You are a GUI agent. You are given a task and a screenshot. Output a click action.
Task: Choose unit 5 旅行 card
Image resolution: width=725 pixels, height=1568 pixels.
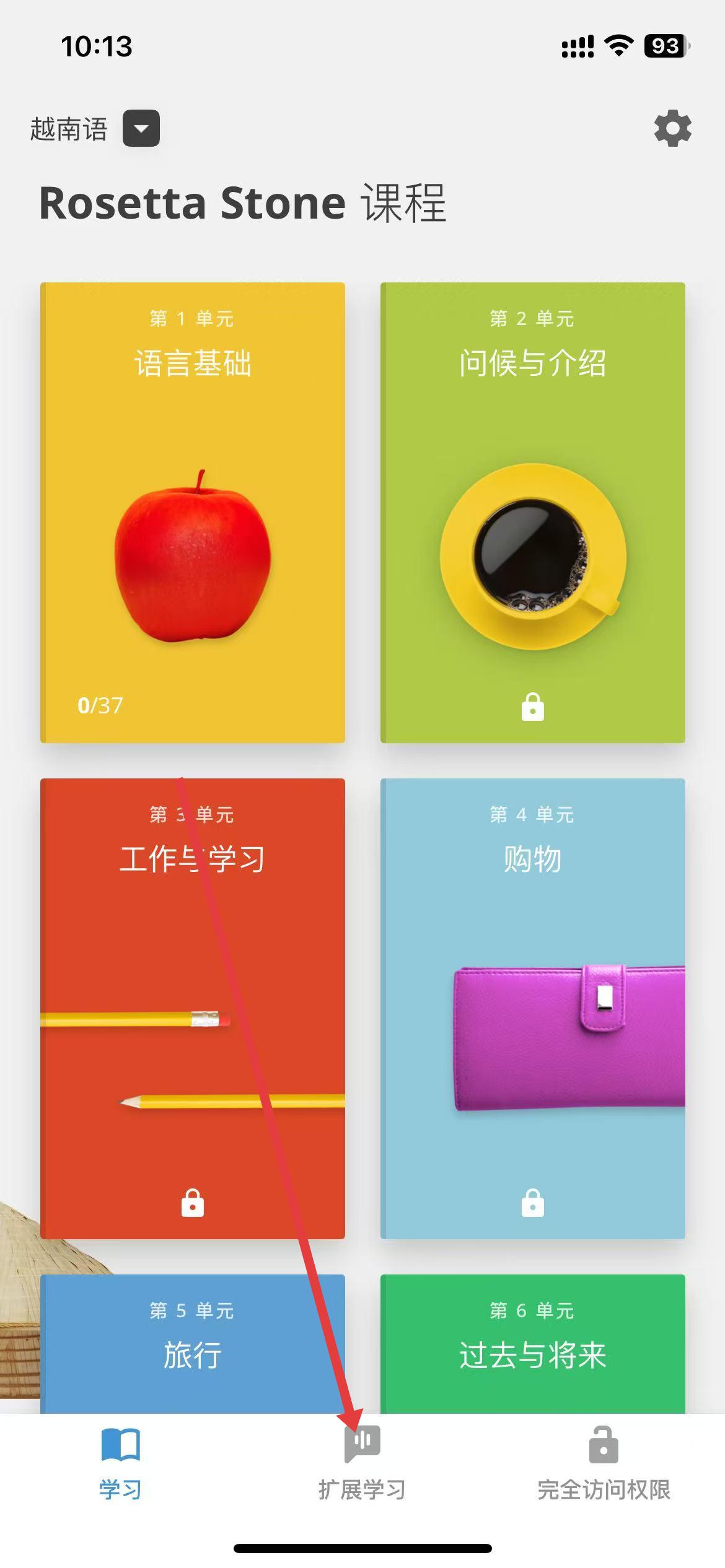point(193,1344)
